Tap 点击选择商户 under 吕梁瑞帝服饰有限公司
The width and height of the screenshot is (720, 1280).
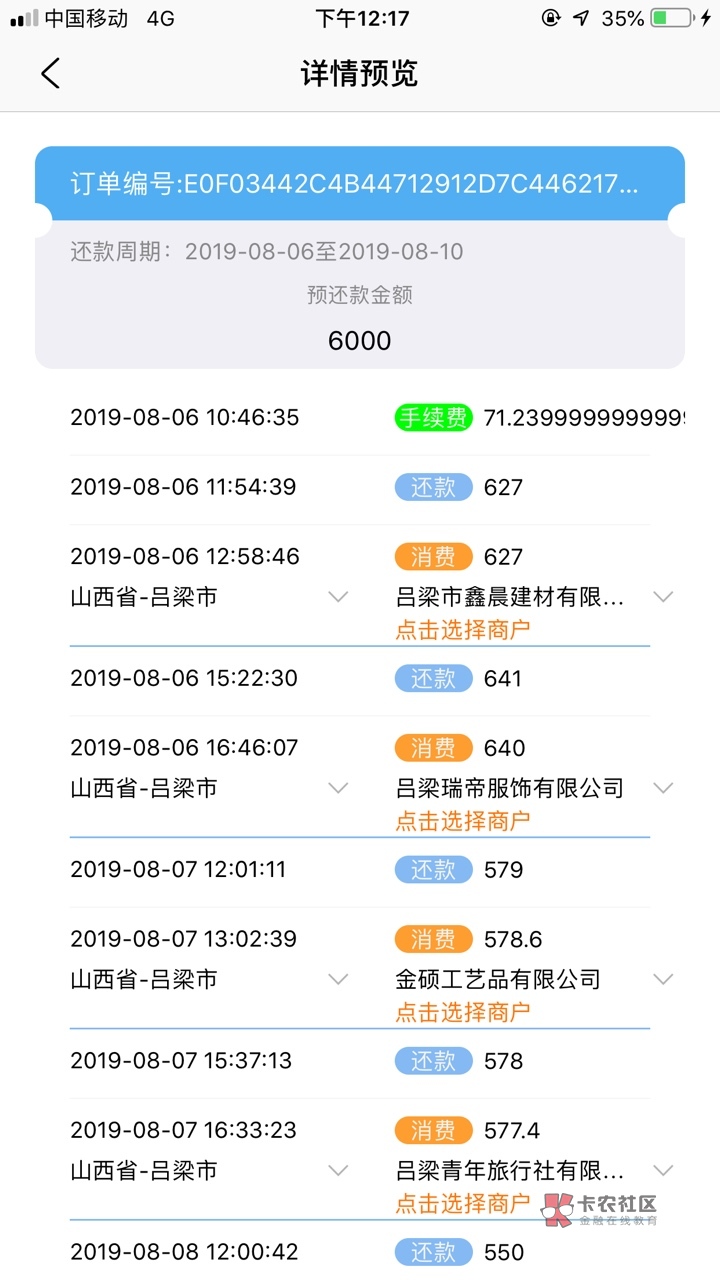(x=462, y=821)
